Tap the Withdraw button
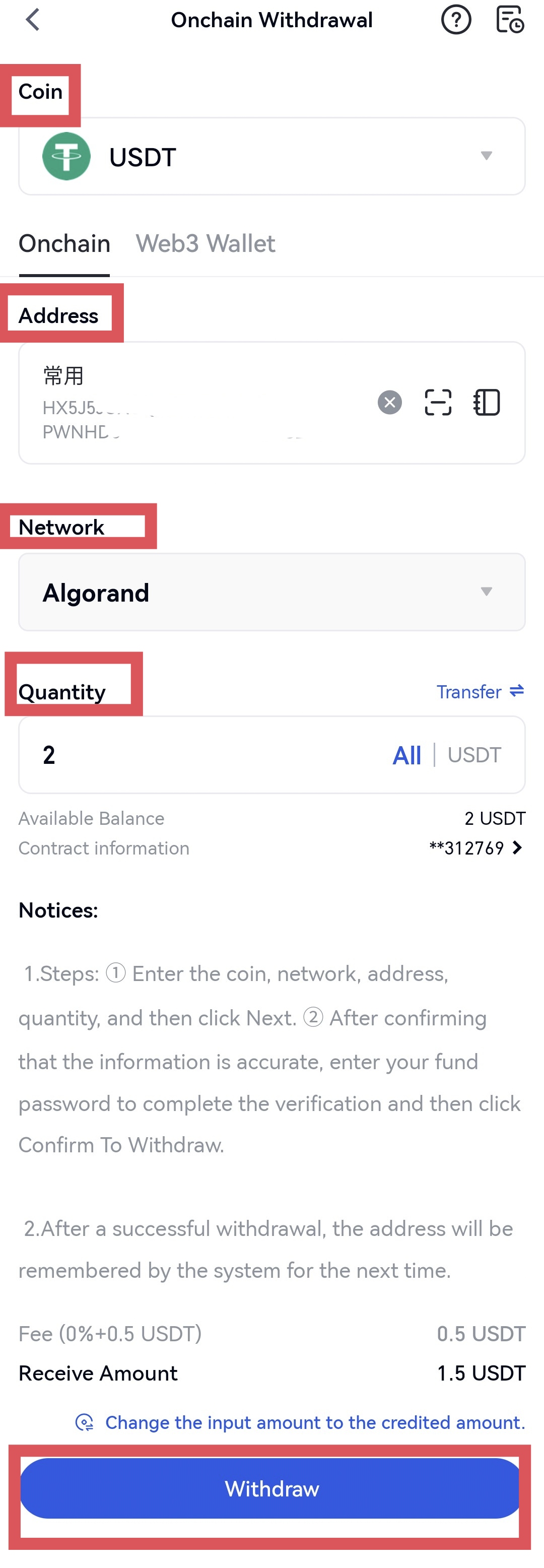Image resolution: width=544 pixels, height=1568 pixels. pos(272,1488)
